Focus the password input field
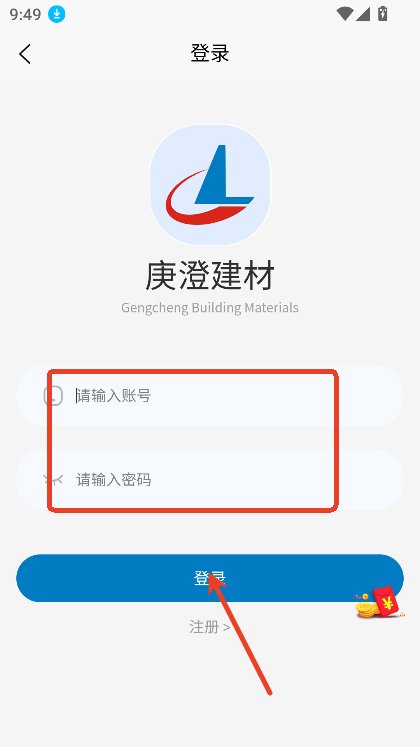Viewport: 420px width, 747px height. point(210,479)
